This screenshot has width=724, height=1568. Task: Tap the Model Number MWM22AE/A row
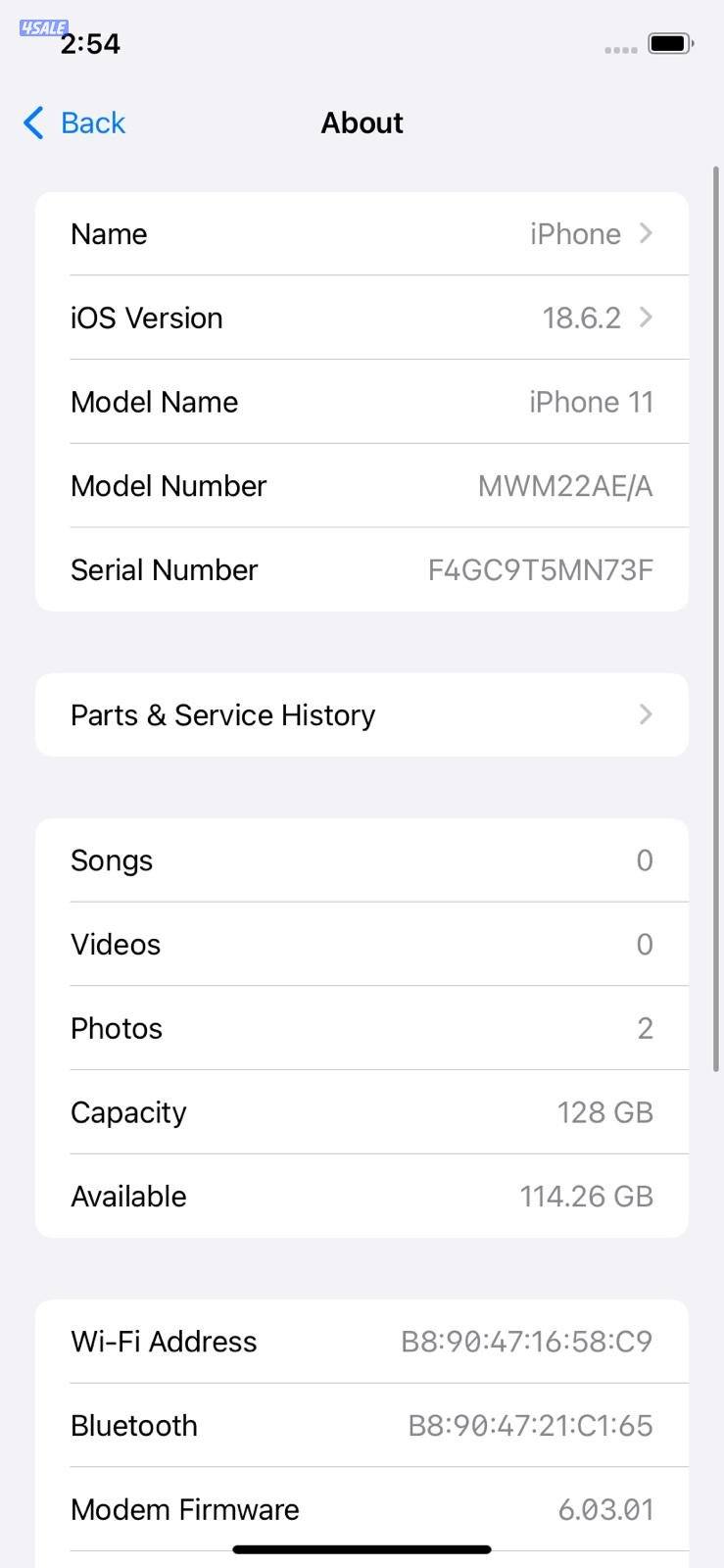coord(362,486)
